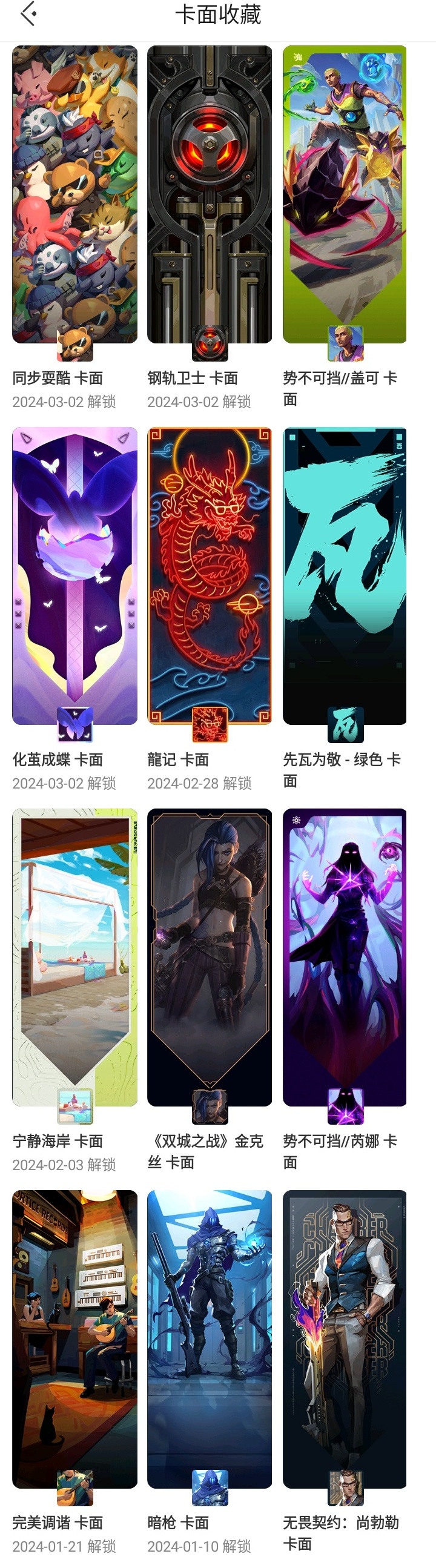Open 势不可挡//盖可 卡面
436x1568 pixels.
(x=345, y=195)
